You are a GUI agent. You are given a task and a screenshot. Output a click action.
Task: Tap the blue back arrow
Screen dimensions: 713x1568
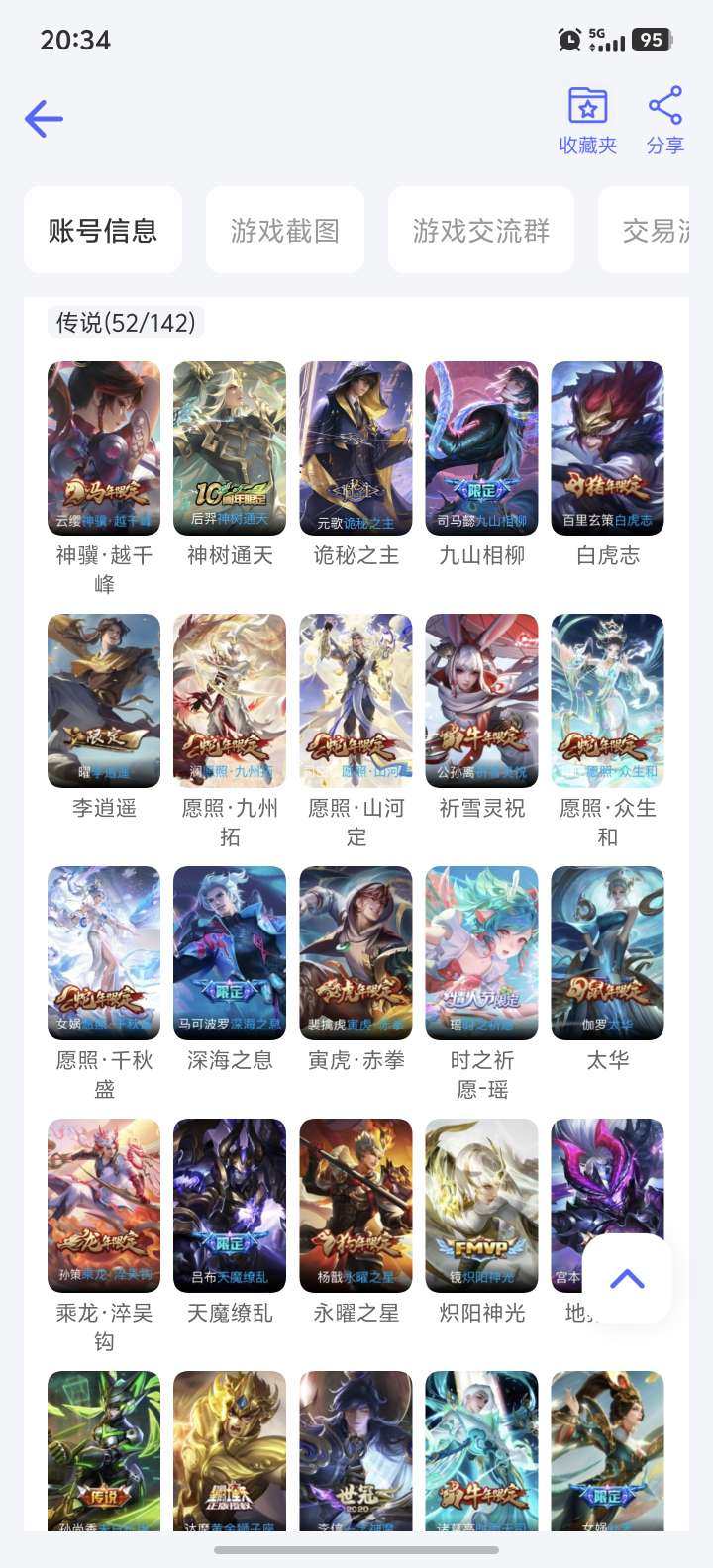[43, 118]
